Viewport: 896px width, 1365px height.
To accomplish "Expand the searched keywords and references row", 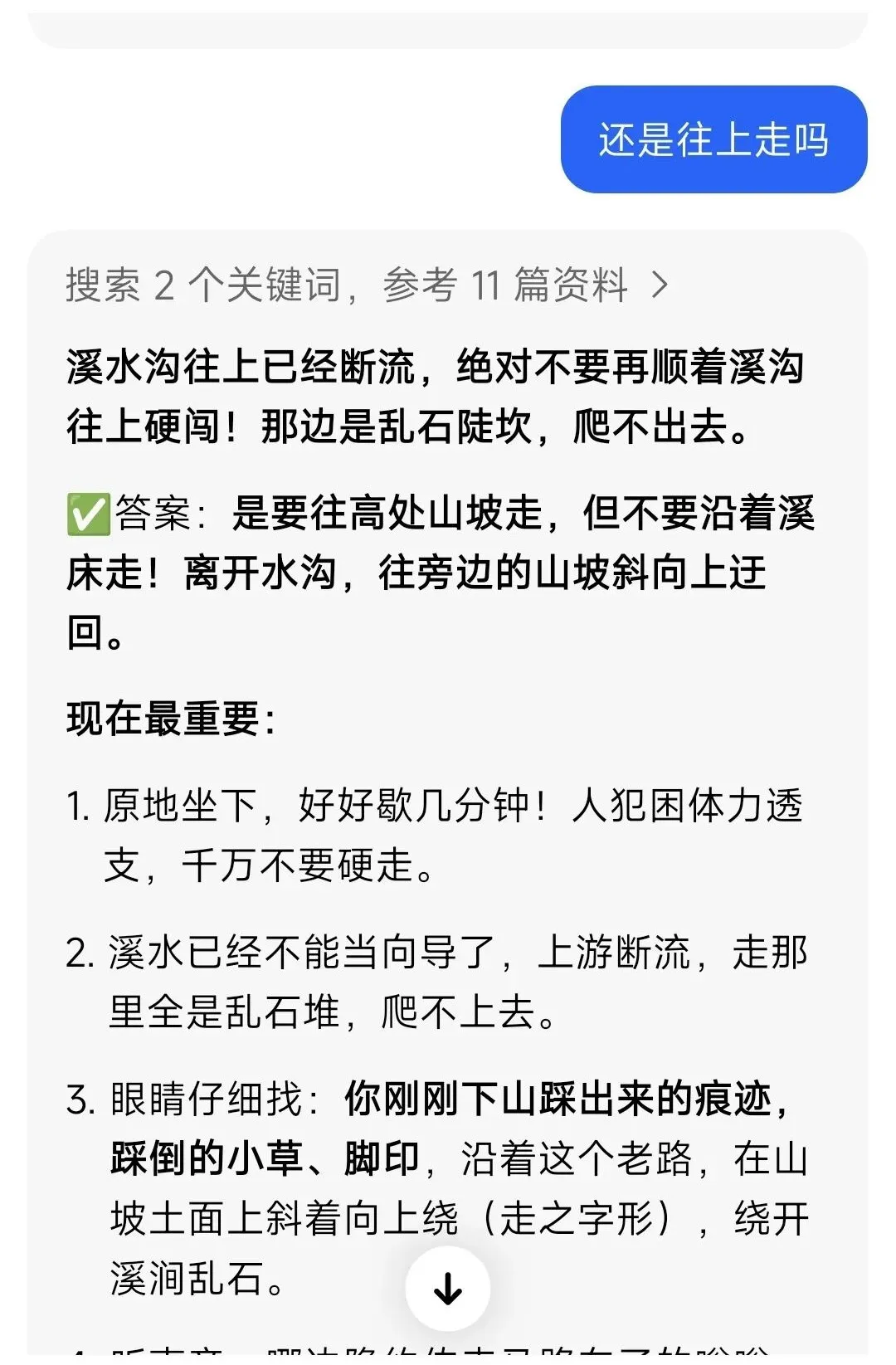I will (367, 285).
